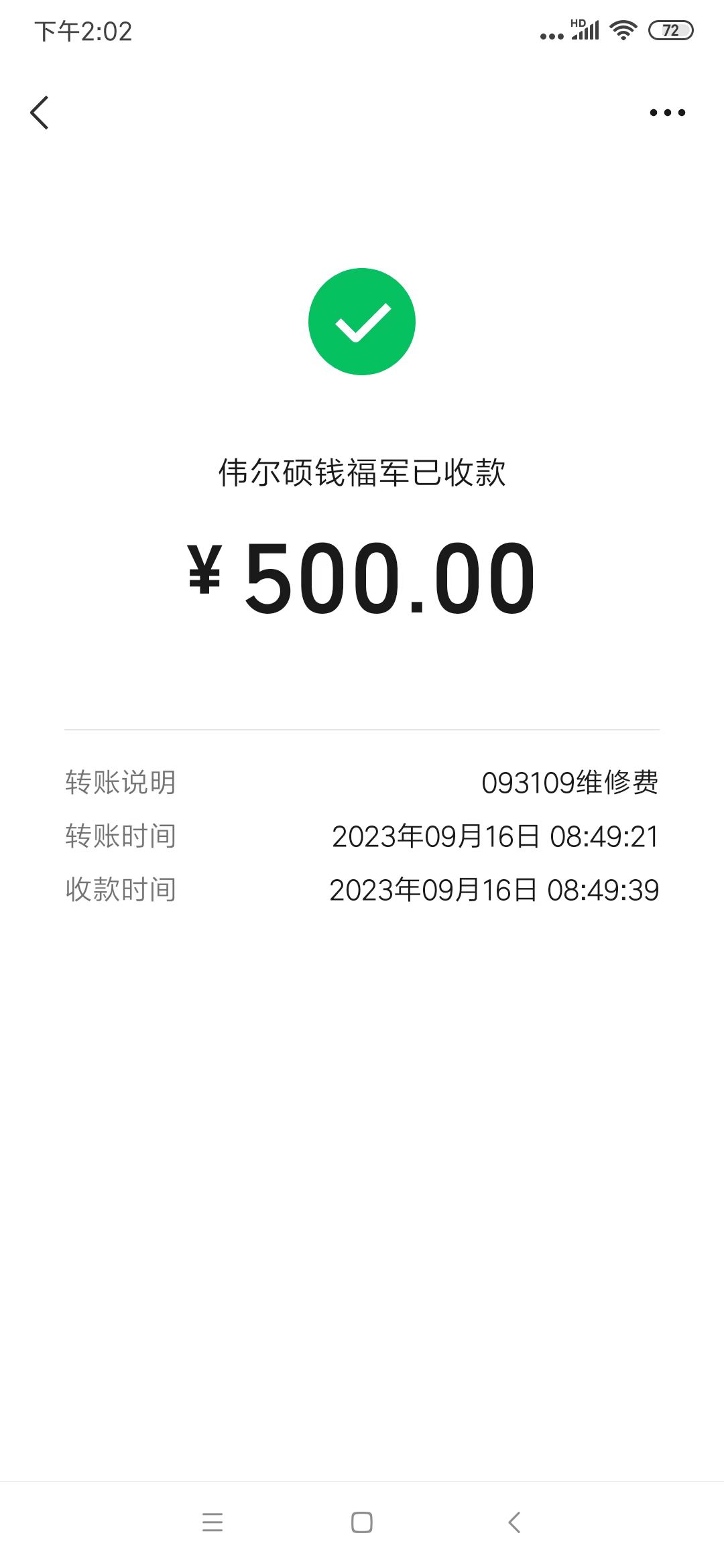Tap the system home button
This screenshot has width=724, height=1568.
pyautogui.click(x=362, y=1522)
